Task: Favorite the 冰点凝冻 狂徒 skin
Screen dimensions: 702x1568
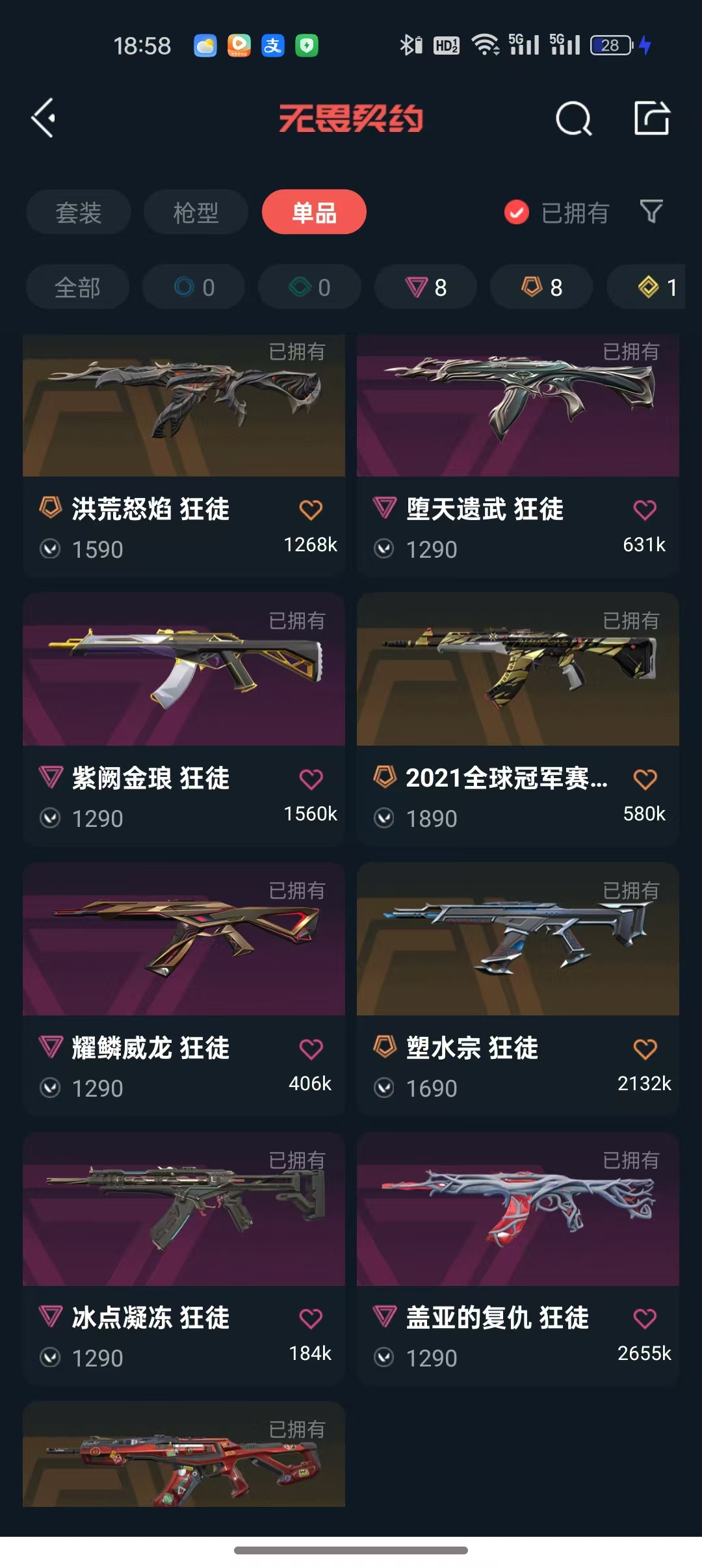Action: 311,1319
